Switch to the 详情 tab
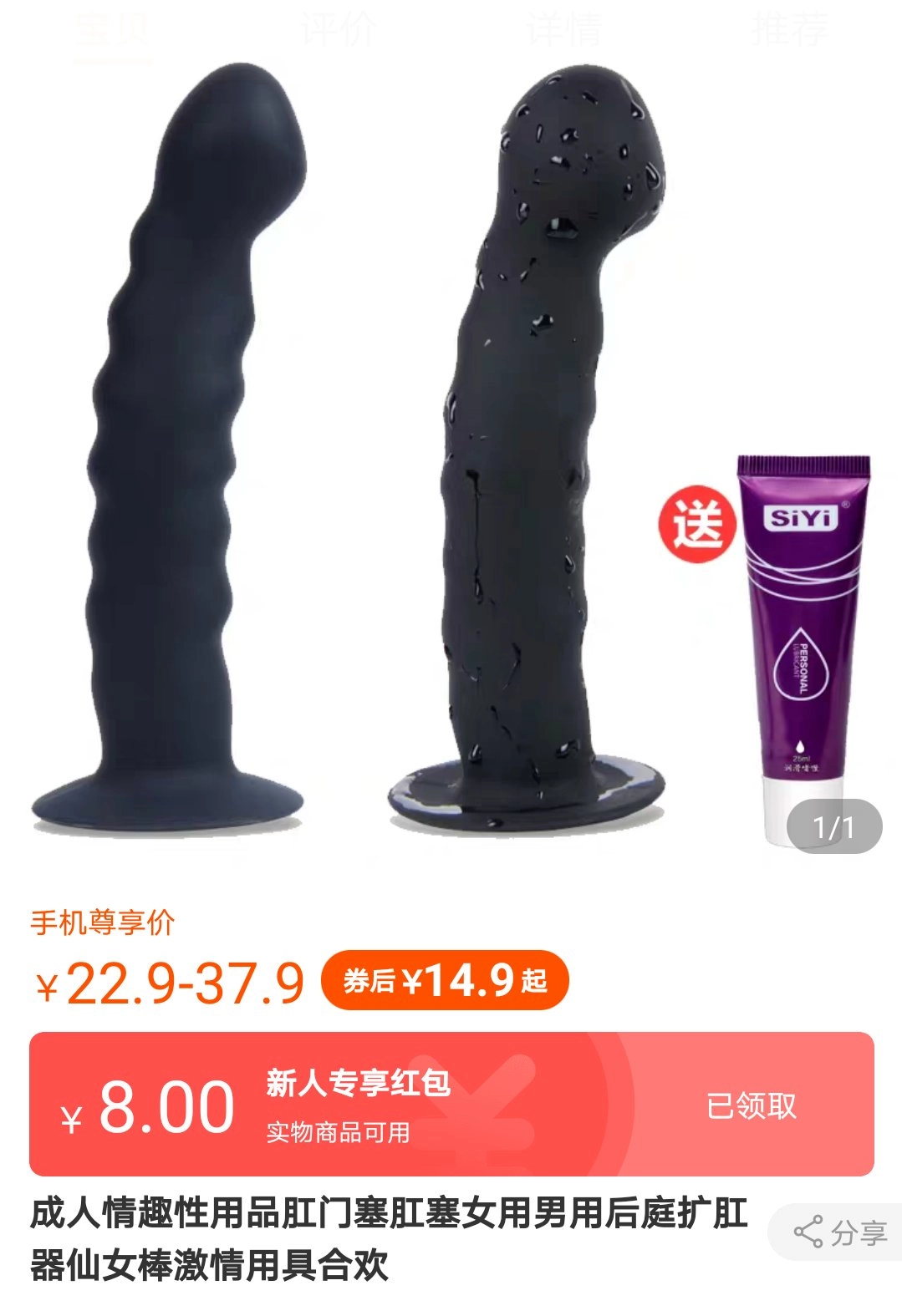Screen dimensions: 902x1316 click(x=563, y=30)
